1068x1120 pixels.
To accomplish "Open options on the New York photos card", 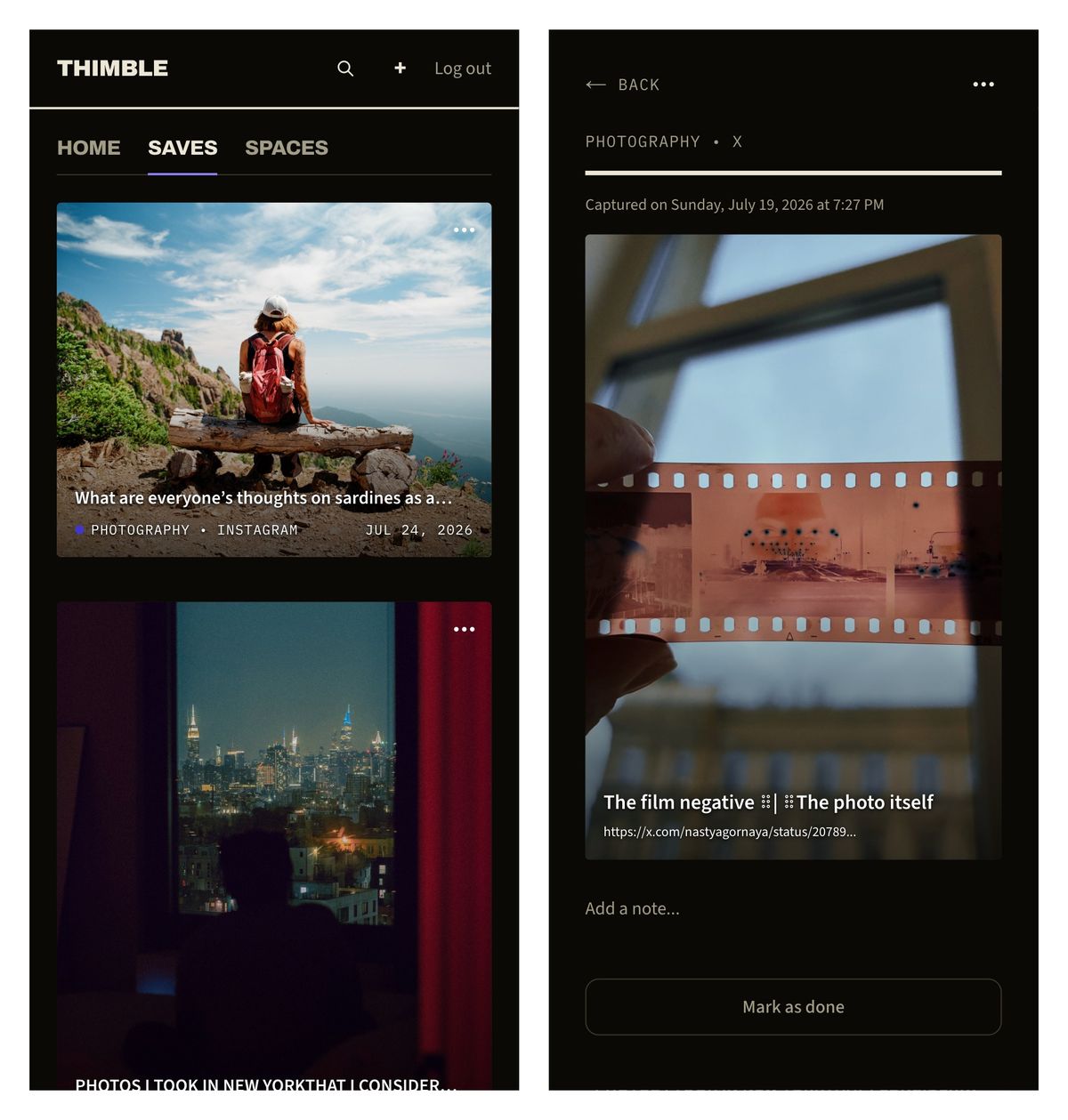I will click(x=464, y=629).
